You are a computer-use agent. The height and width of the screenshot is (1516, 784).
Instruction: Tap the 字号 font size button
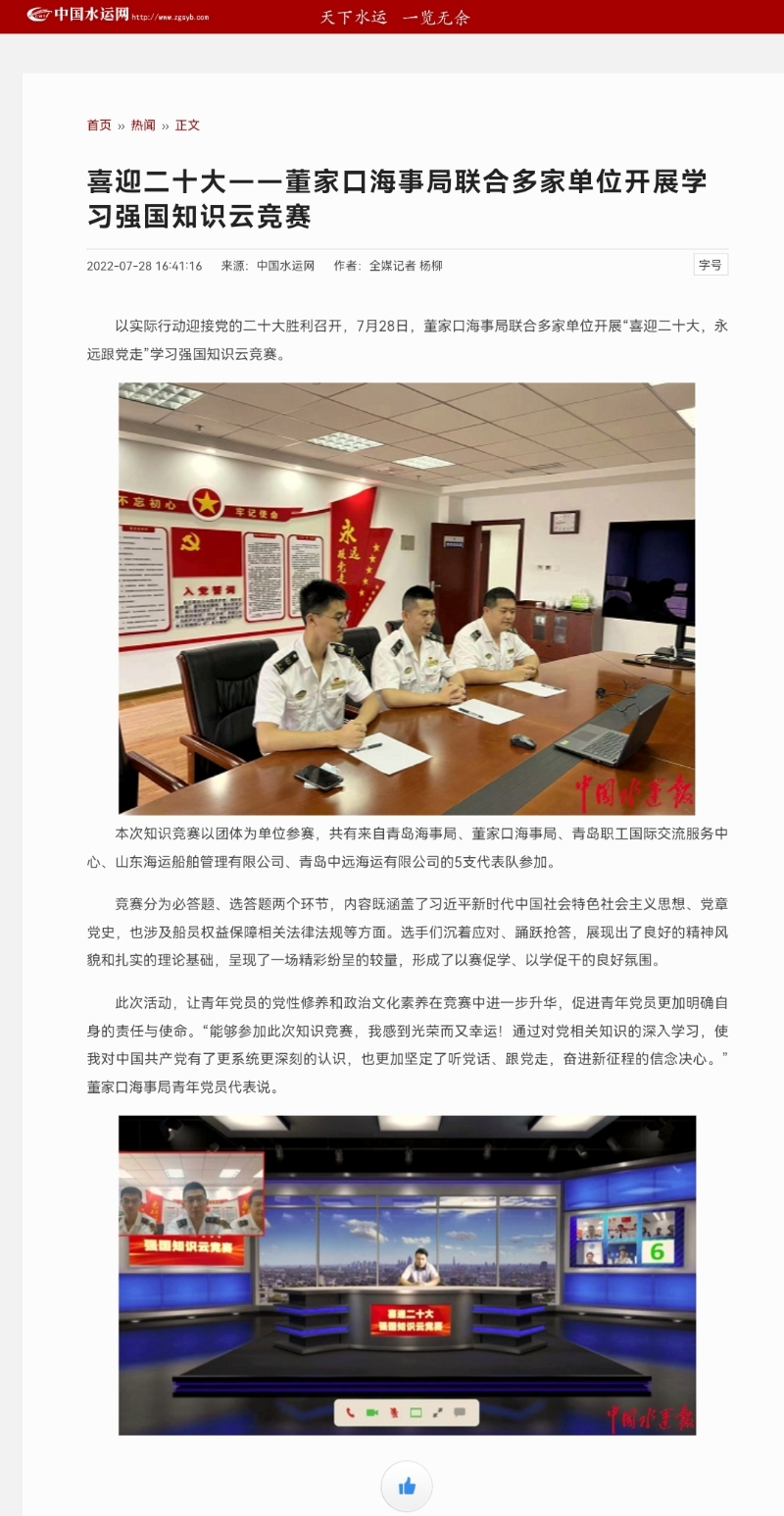point(710,265)
